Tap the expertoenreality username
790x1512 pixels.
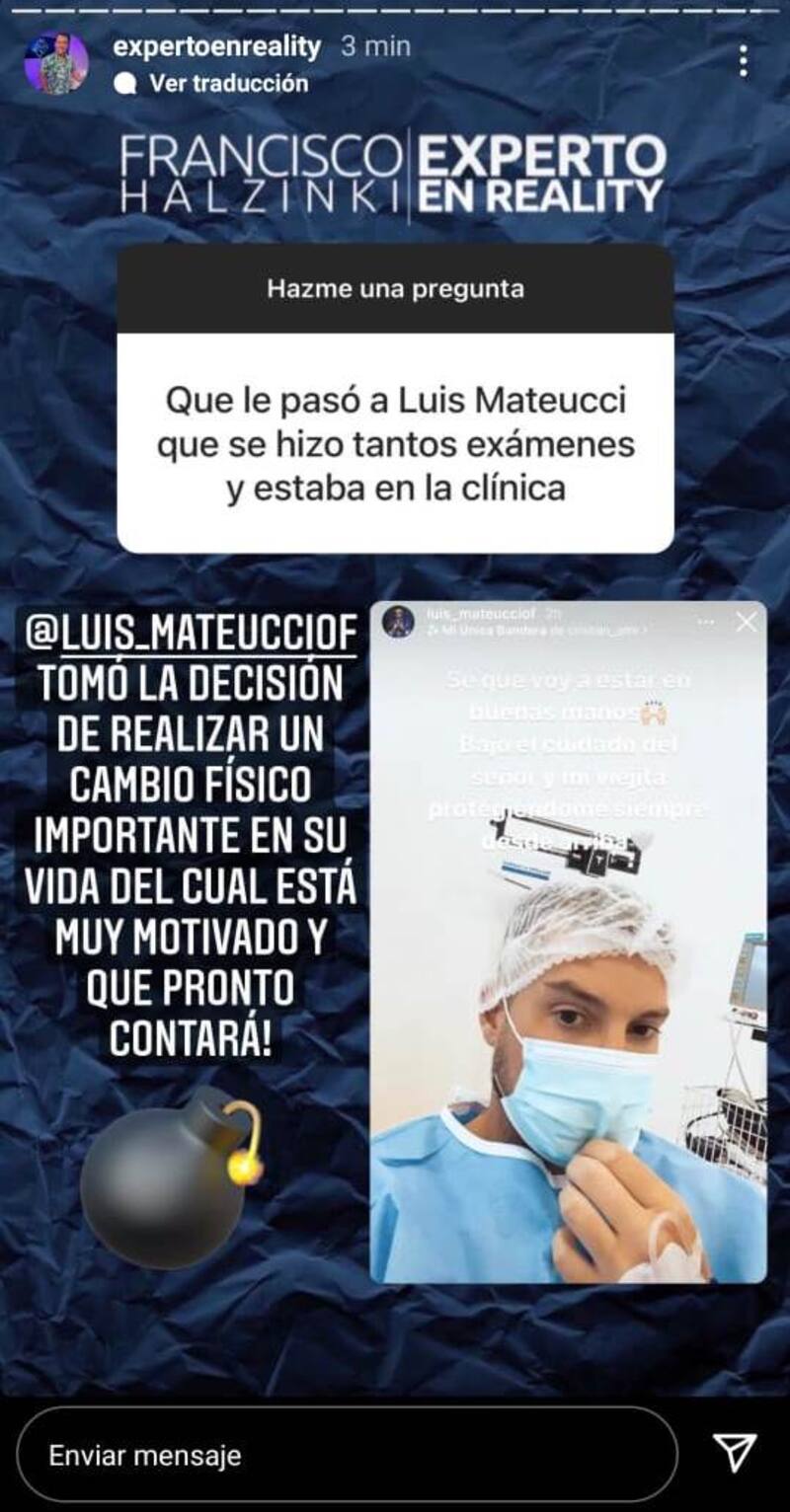click(217, 46)
